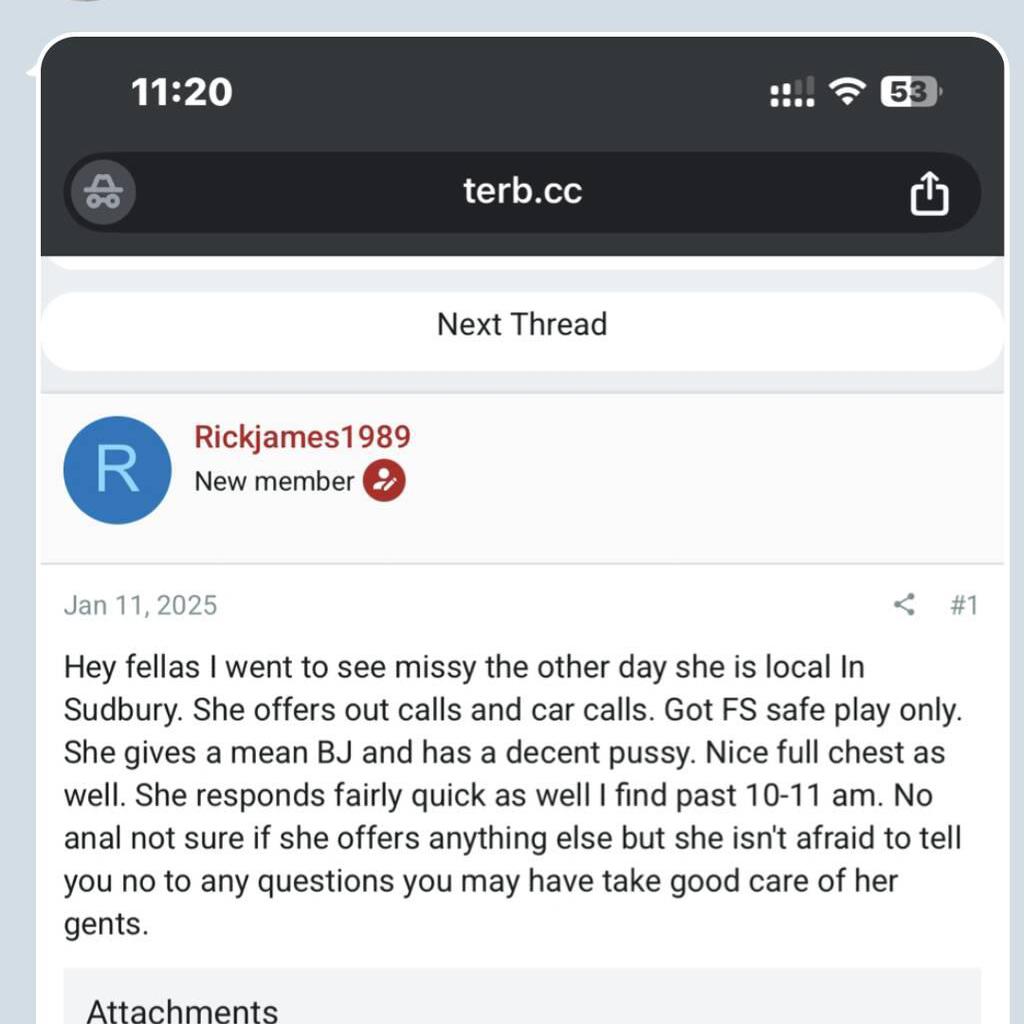Go to the Next Thread
Viewport: 1024px width, 1024px height.
click(x=522, y=324)
